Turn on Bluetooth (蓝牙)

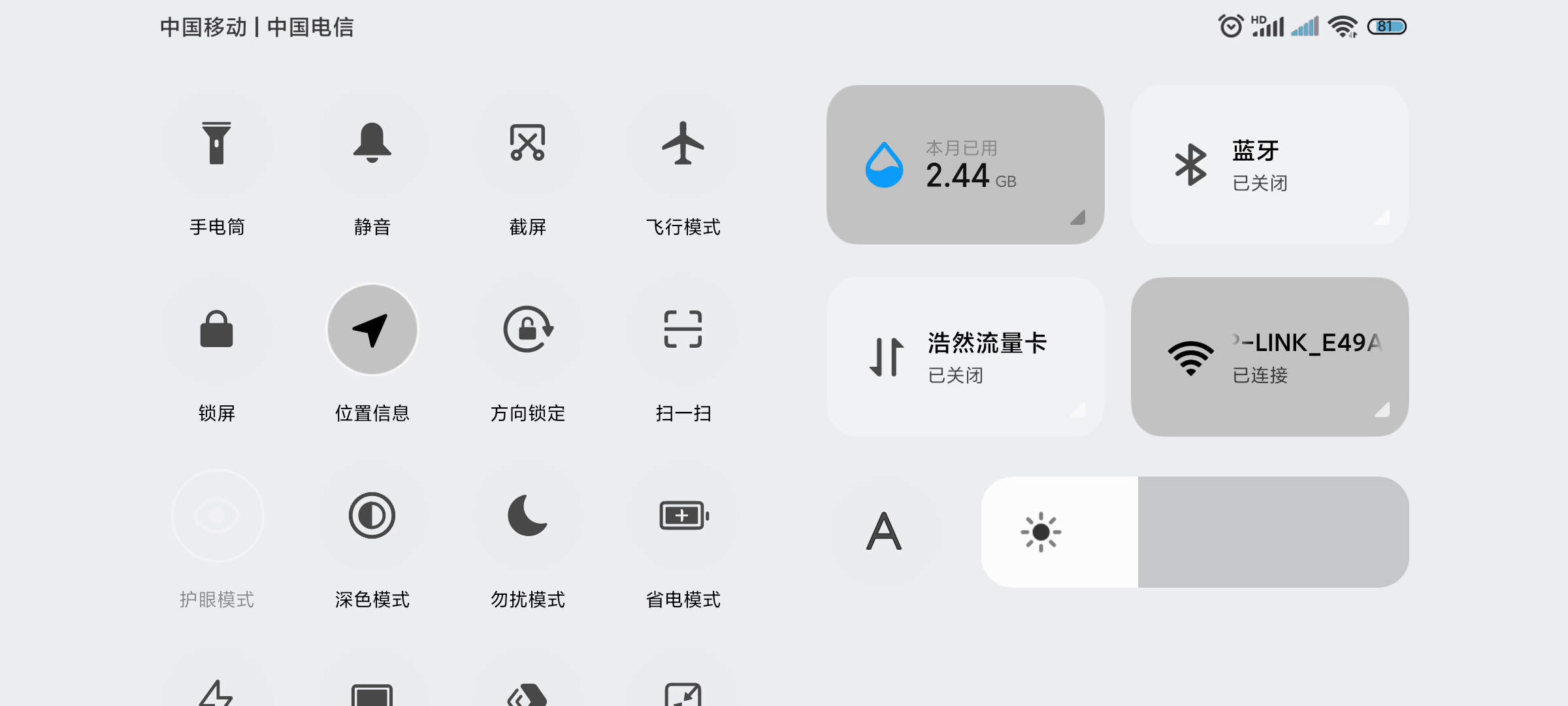[x=1269, y=165]
